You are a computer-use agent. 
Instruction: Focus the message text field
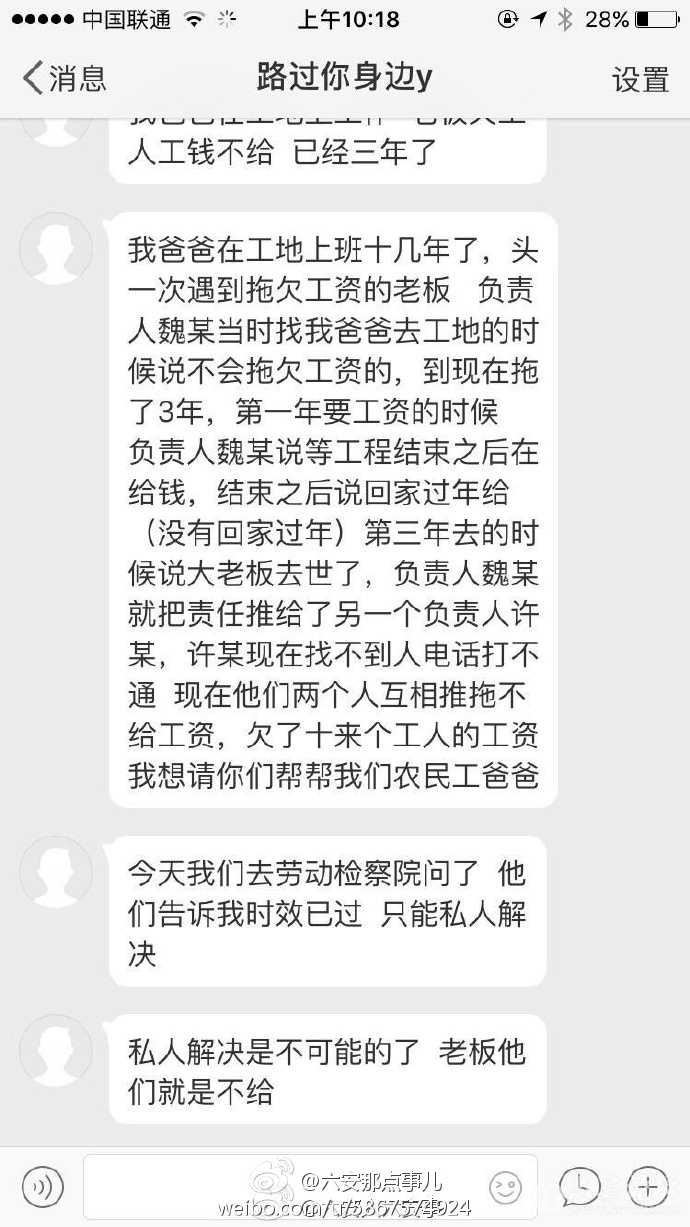point(280,1187)
